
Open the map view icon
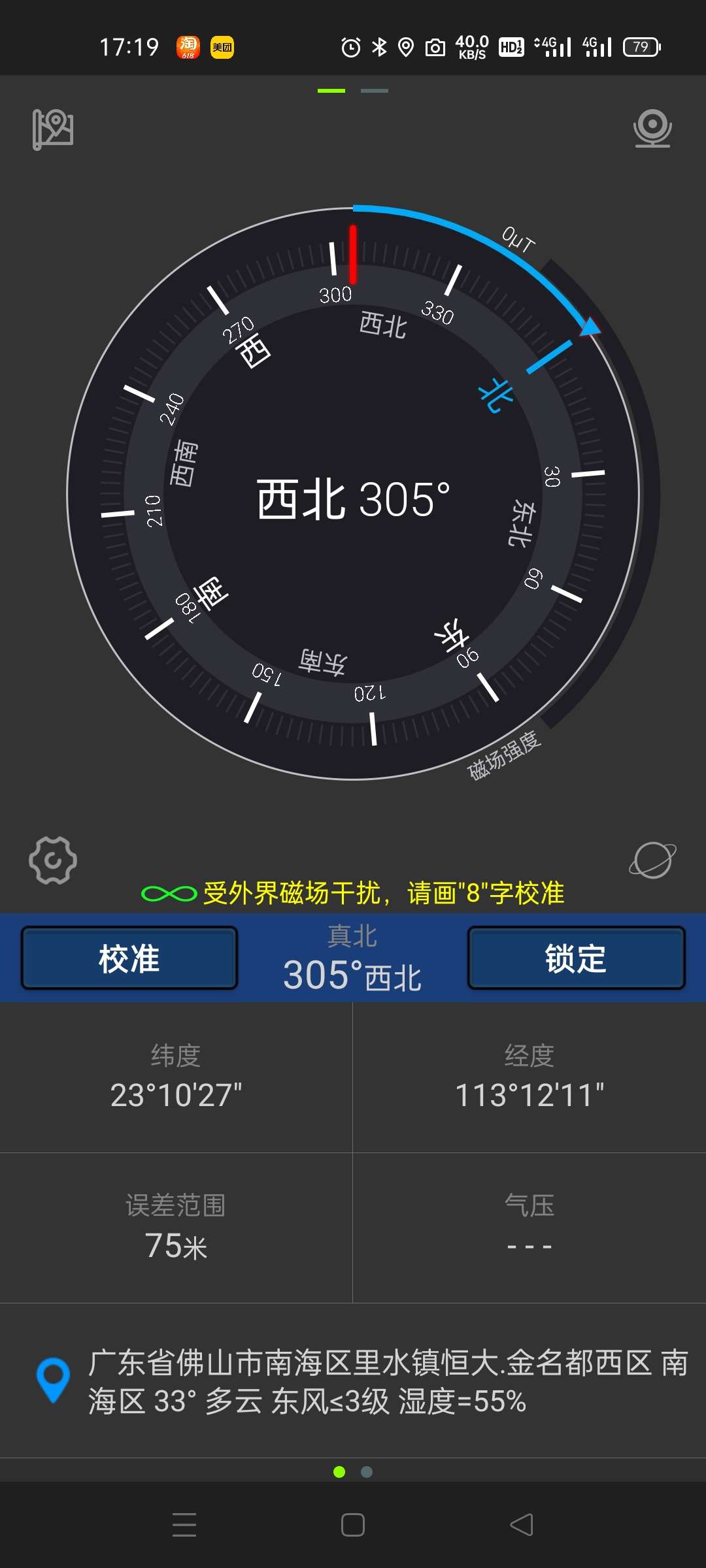coord(53,129)
